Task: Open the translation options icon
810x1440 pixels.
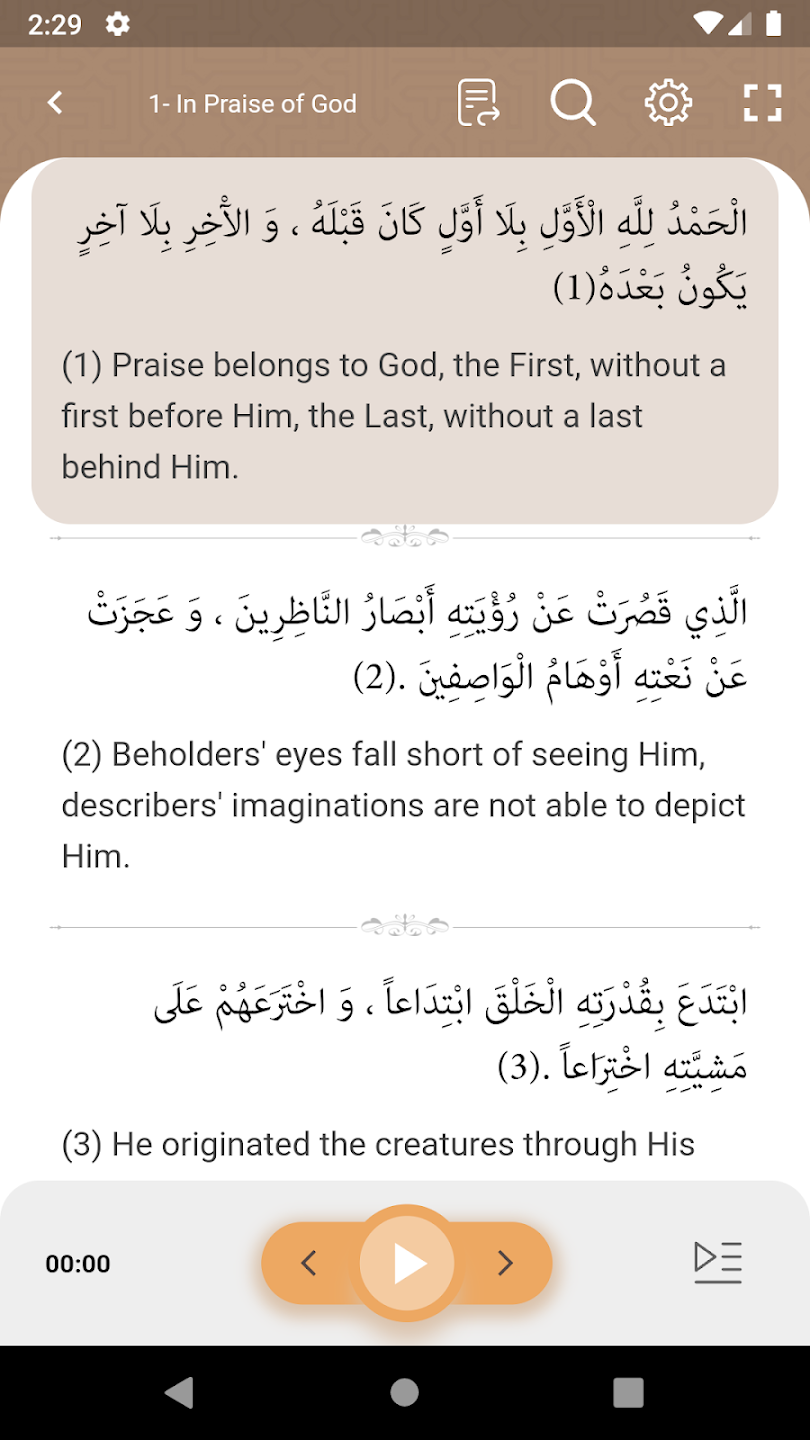Action: coord(478,103)
